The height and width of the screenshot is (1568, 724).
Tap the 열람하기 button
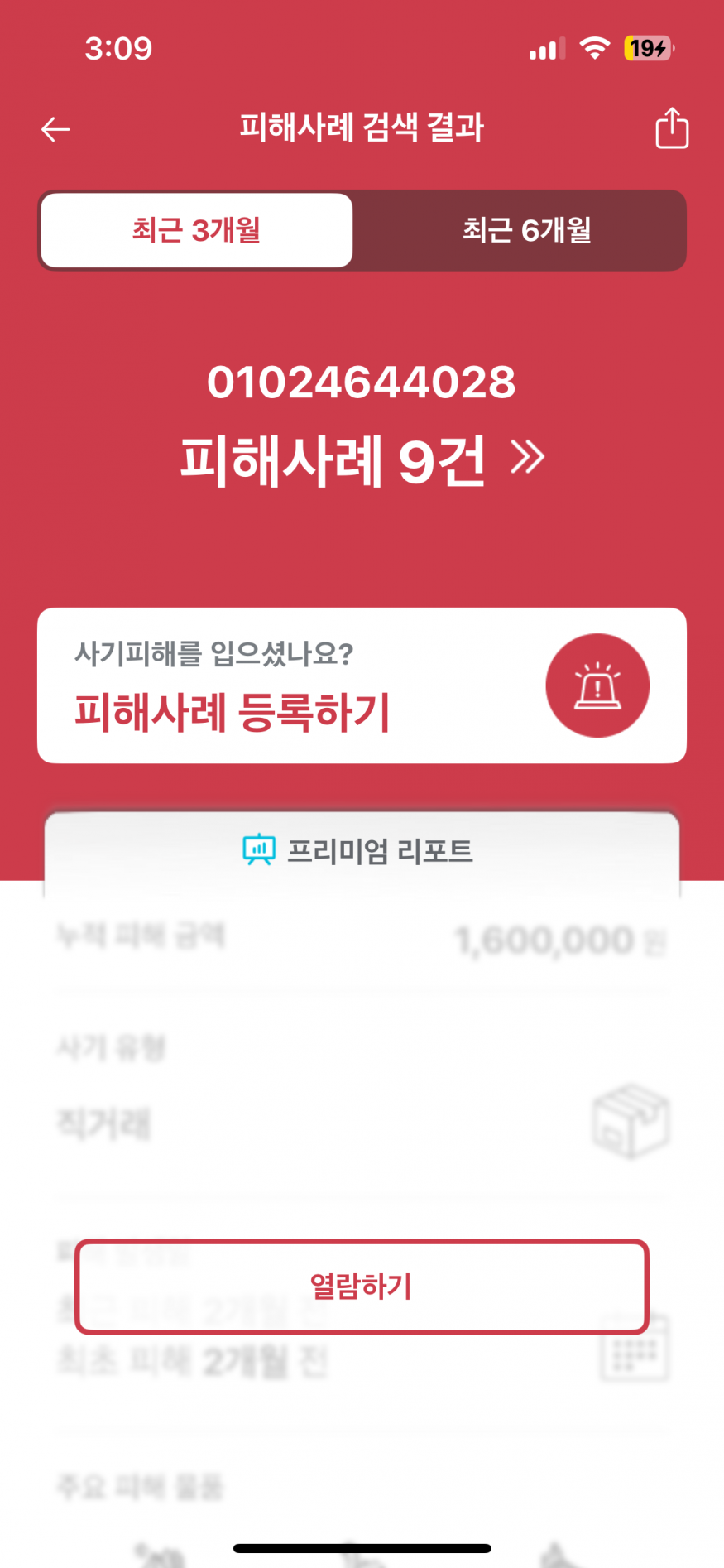pos(362,1287)
